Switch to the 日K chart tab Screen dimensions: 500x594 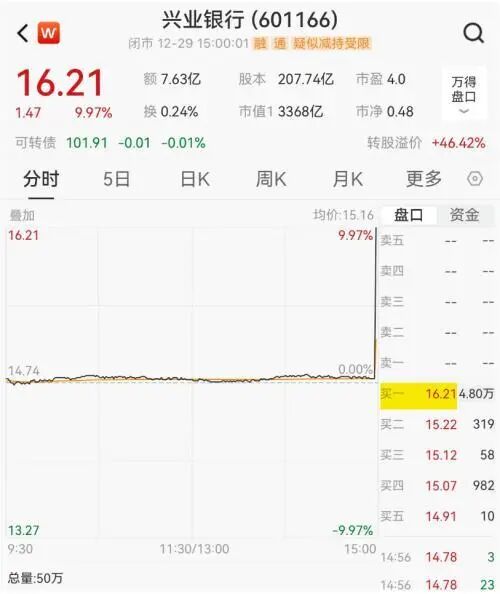(195, 179)
